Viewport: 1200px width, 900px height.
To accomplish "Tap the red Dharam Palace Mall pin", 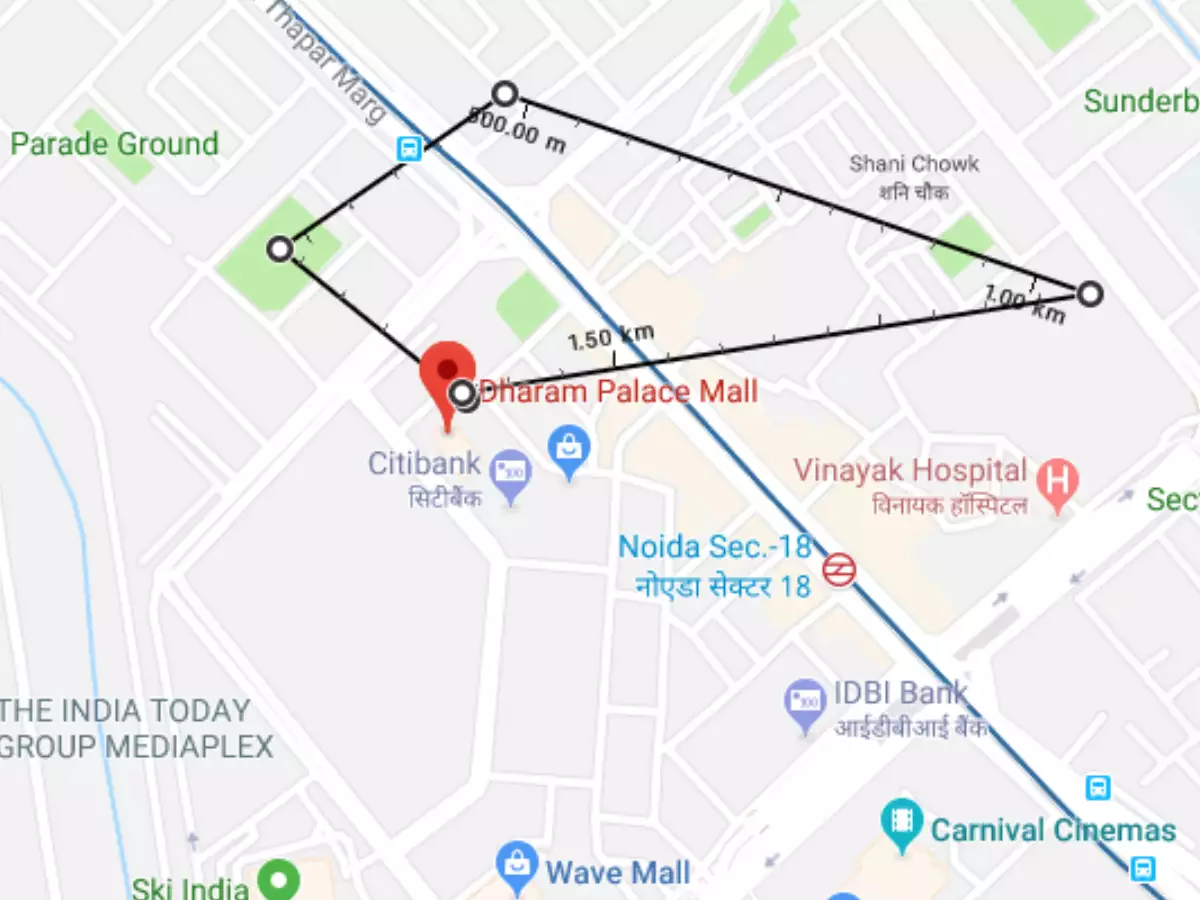I will 446,375.
